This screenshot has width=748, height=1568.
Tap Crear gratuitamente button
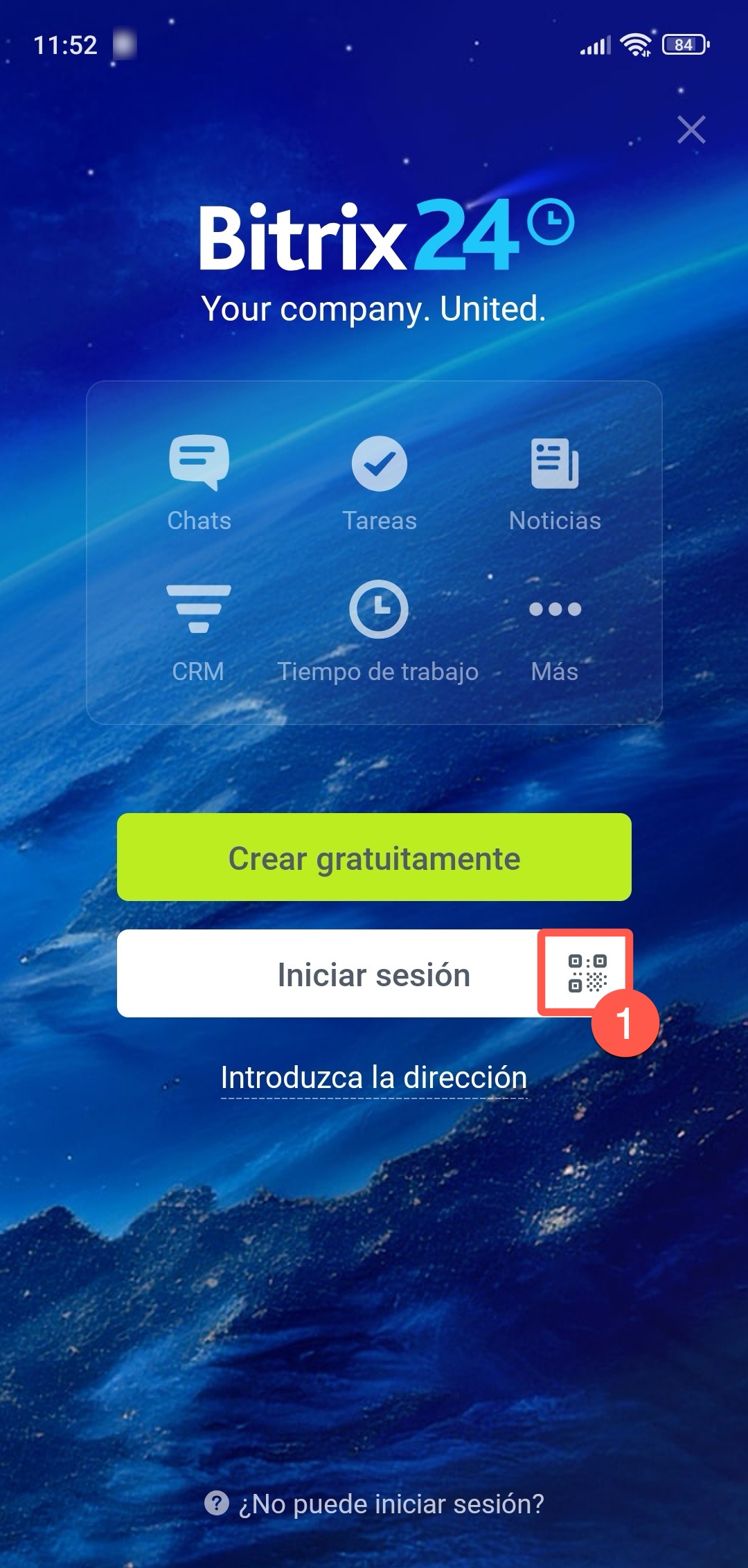[x=374, y=857]
